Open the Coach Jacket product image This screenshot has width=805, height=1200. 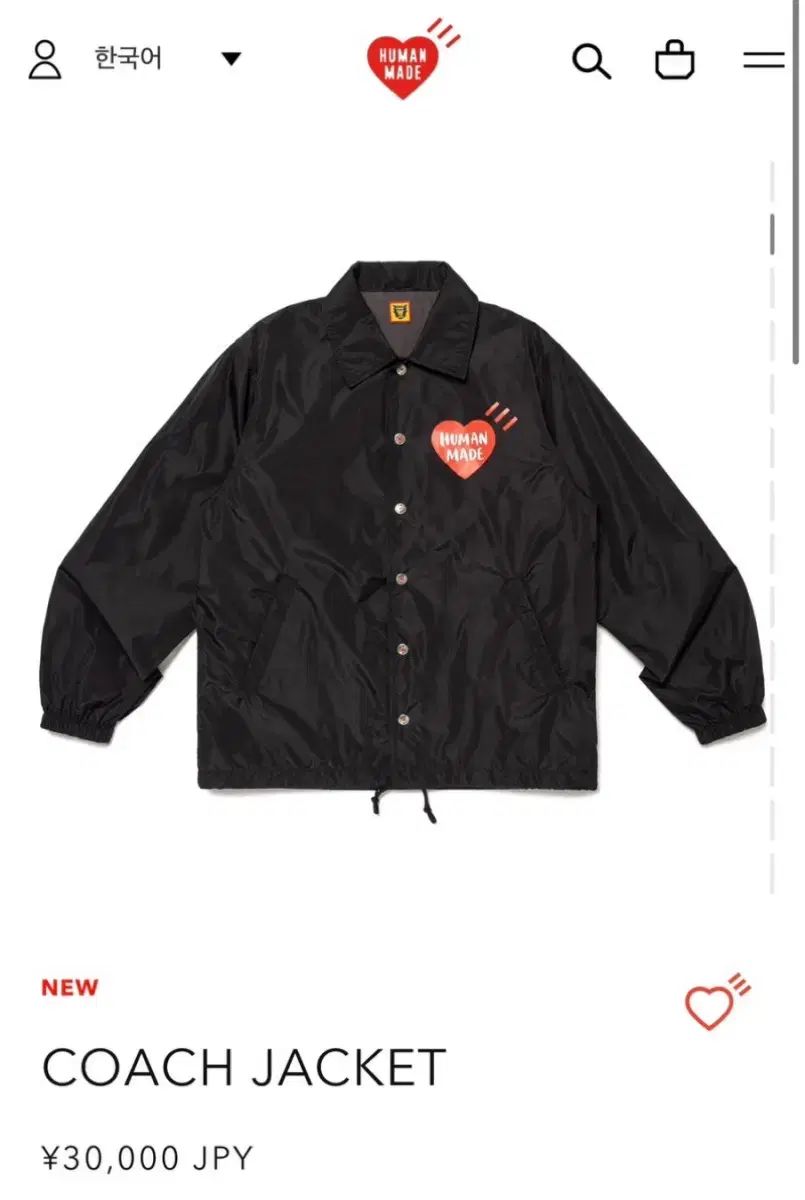pyautogui.click(x=404, y=530)
